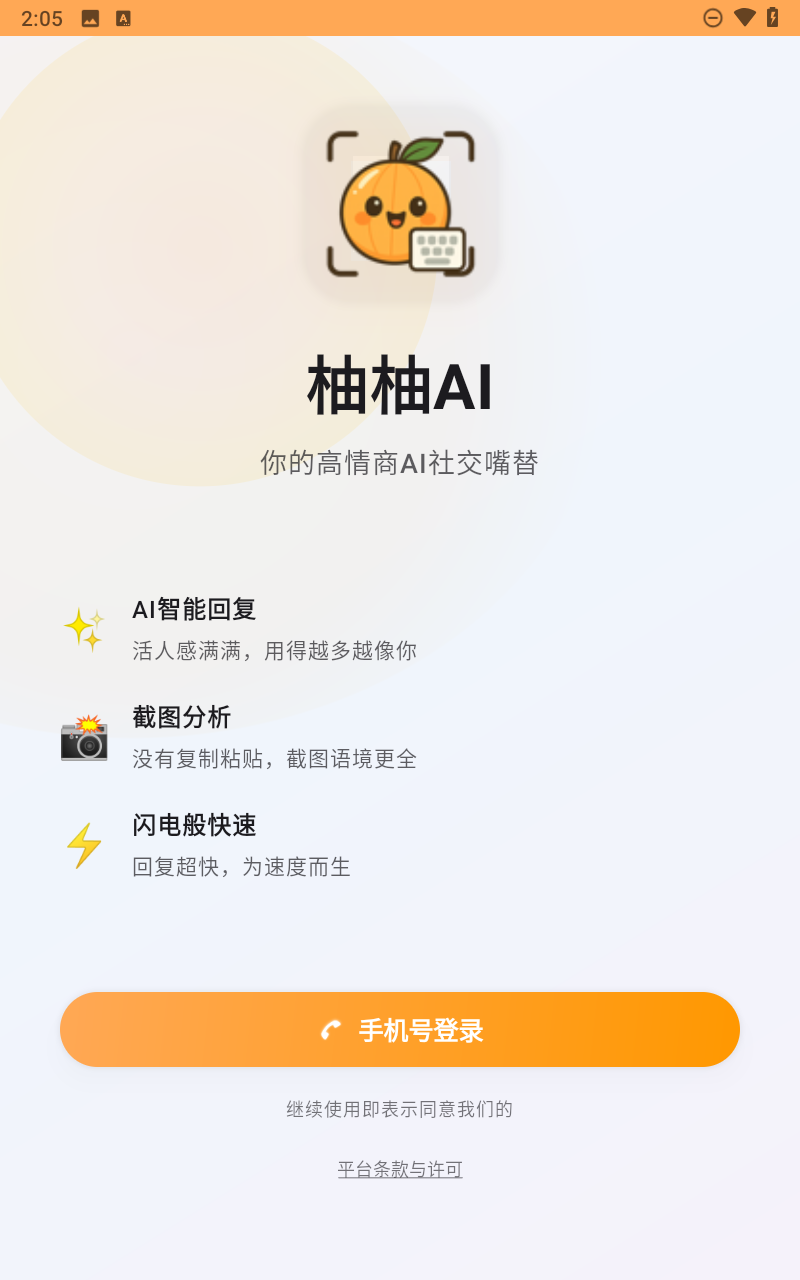Tap the phone icon inside the login button
The image size is (800, 1280).
tap(333, 1029)
